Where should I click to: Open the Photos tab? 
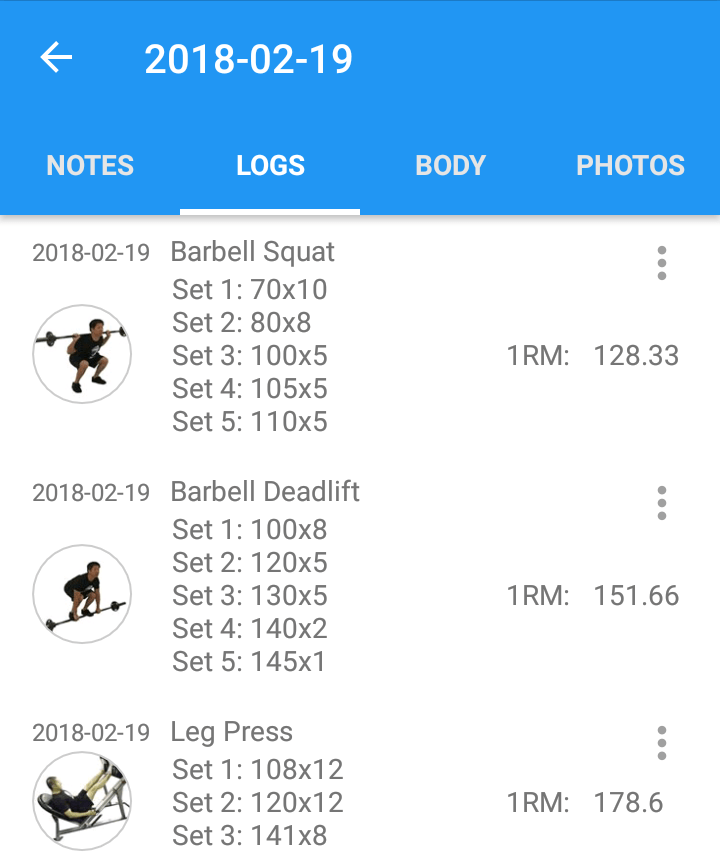pyautogui.click(x=630, y=166)
